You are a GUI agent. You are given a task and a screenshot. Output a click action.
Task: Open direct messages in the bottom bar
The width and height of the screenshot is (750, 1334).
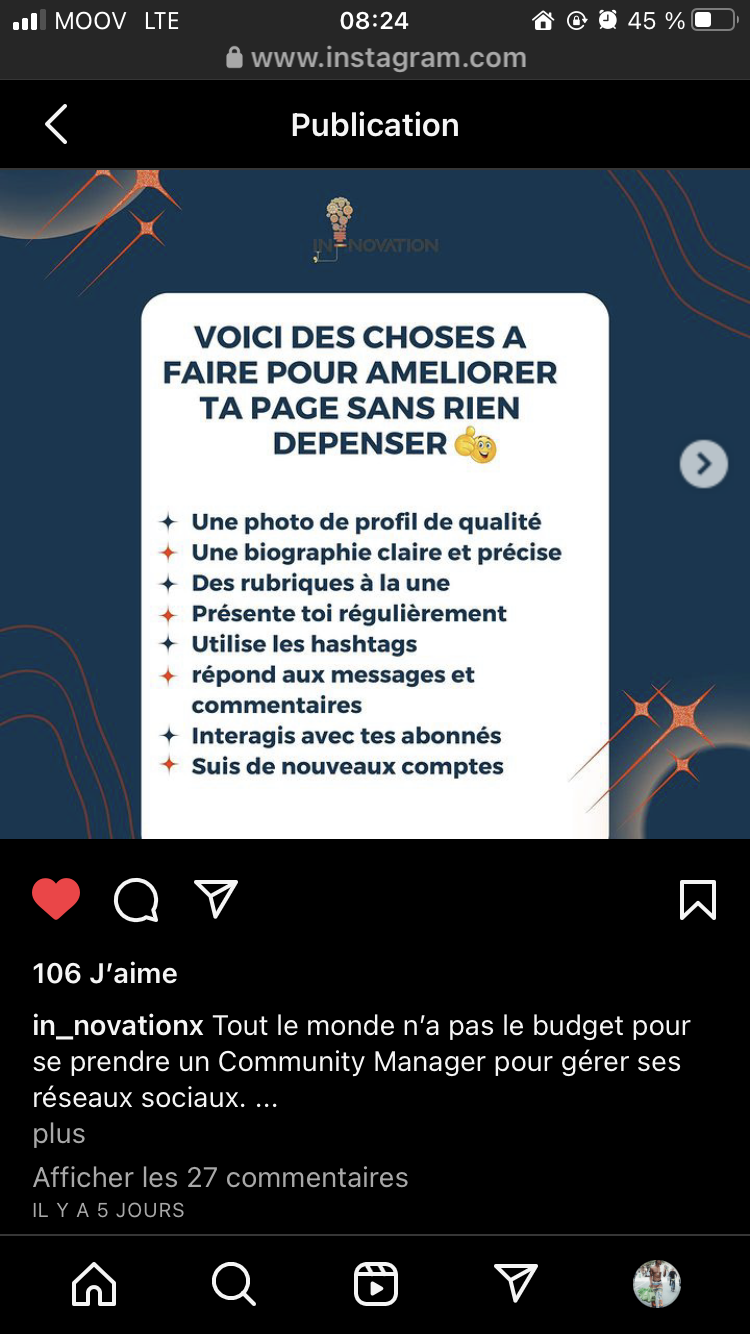516,1284
